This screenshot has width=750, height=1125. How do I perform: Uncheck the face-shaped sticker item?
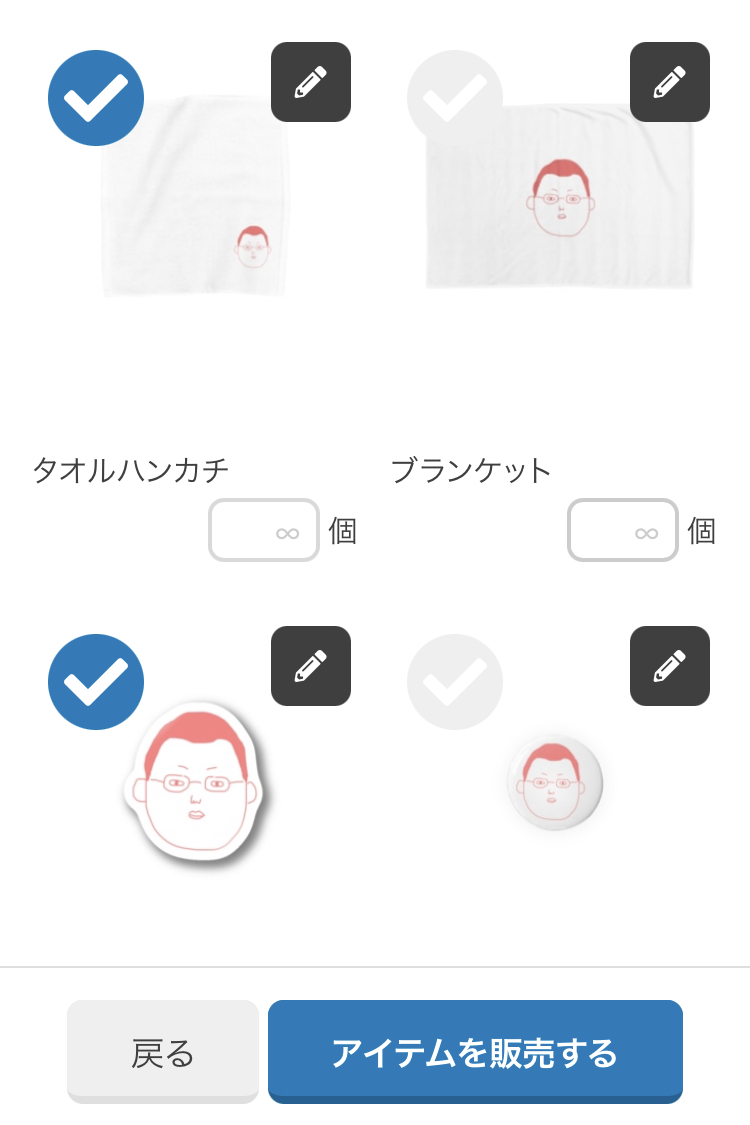point(96,682)
